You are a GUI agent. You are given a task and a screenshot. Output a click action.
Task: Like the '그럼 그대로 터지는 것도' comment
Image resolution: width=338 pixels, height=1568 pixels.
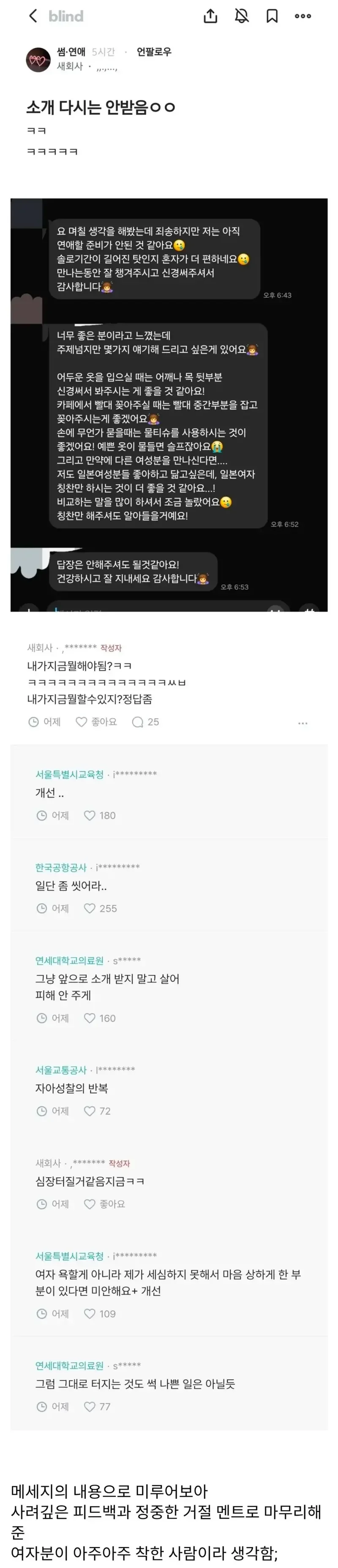tap(98, 1406)
